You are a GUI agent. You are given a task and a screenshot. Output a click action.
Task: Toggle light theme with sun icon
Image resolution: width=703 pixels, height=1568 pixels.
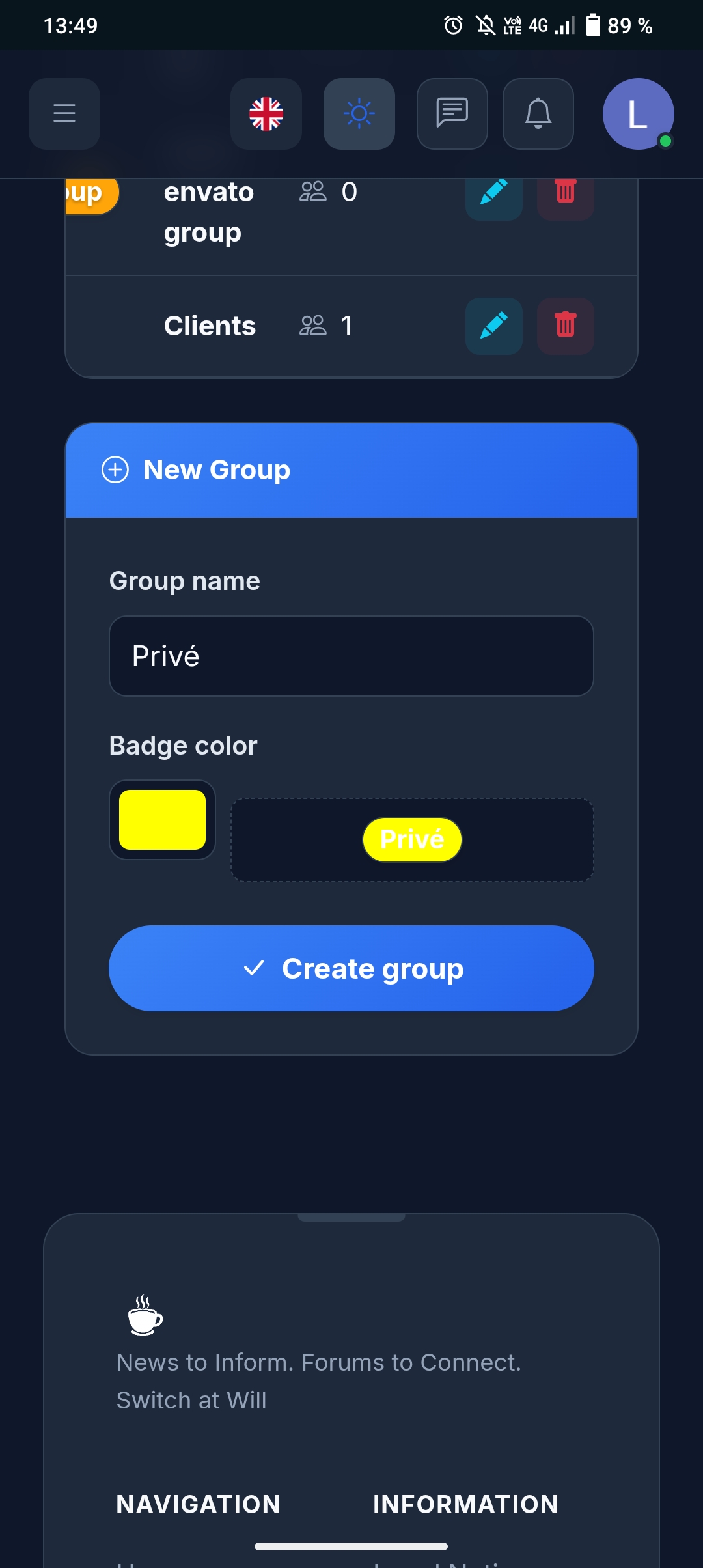click(359, 114)
